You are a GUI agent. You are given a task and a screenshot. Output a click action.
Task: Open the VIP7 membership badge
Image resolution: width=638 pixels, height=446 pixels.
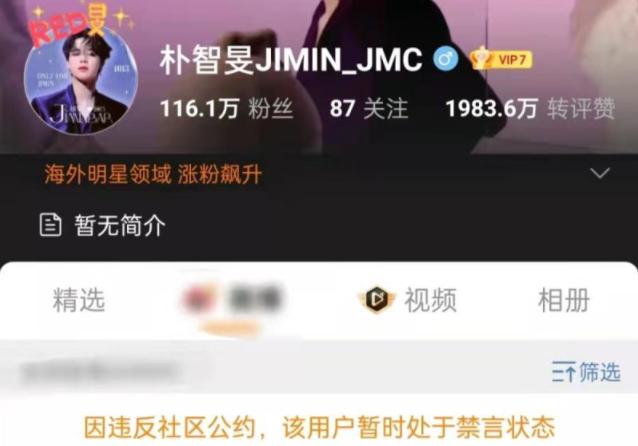(x=501, y=59)
